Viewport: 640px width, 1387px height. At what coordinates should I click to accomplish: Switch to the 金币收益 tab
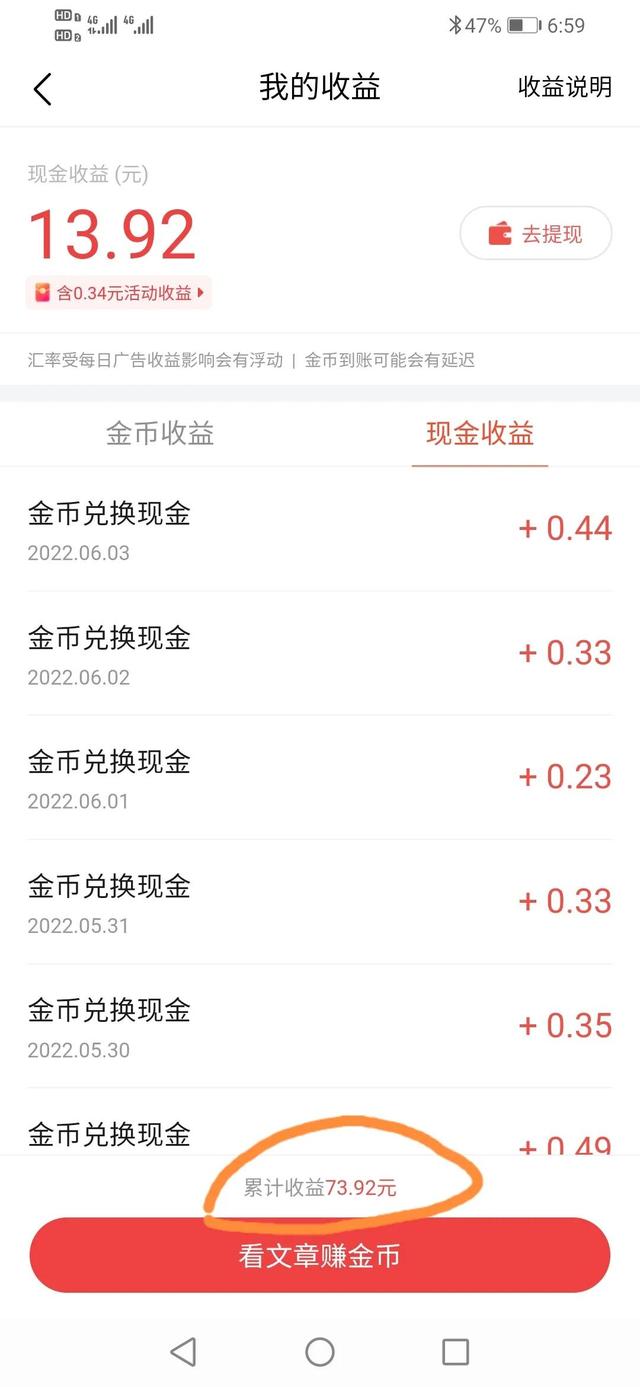(x=160, y=433)
